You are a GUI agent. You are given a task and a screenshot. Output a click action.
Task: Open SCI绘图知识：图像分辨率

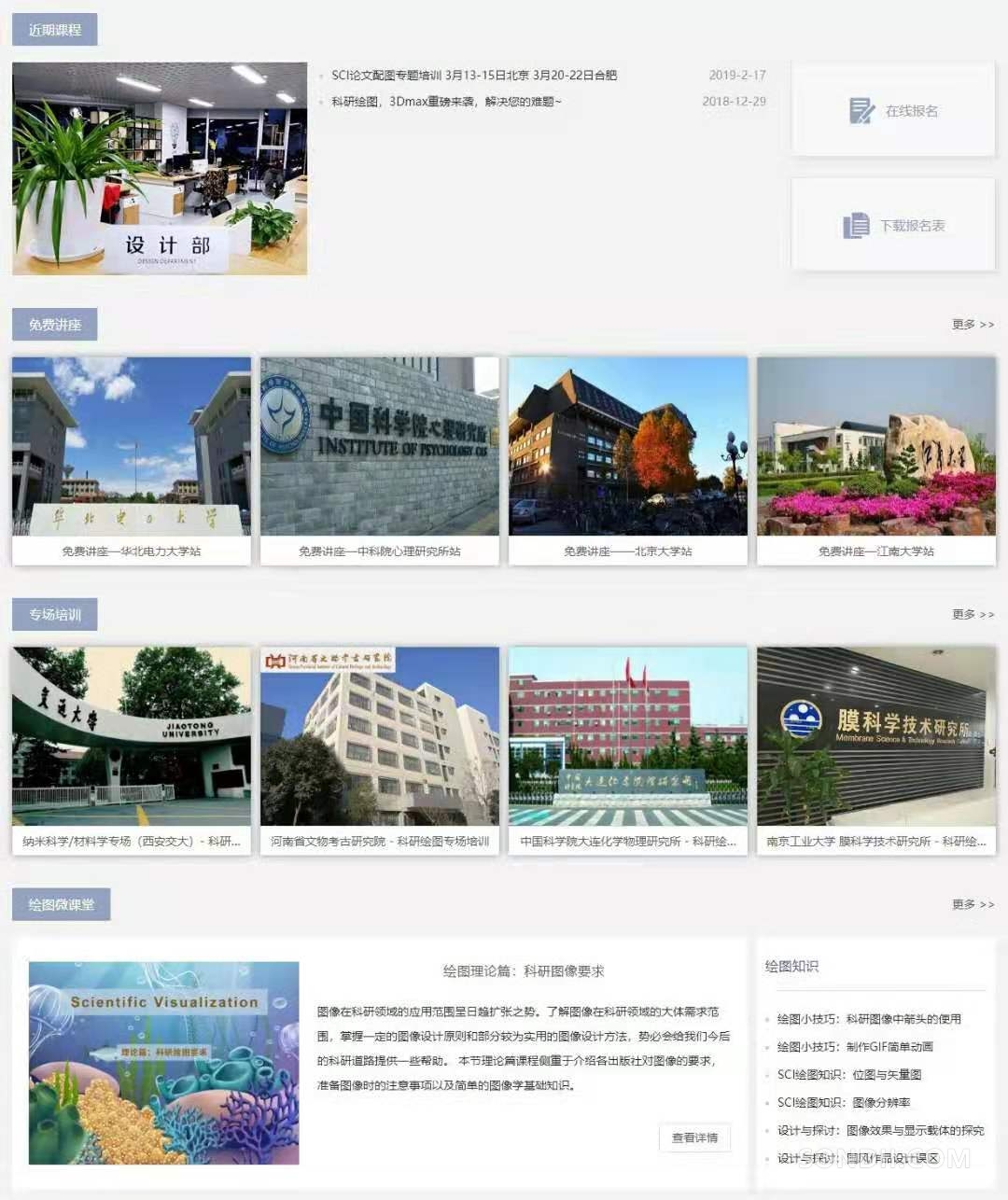pyautogui.click(x=844, y=1103)
